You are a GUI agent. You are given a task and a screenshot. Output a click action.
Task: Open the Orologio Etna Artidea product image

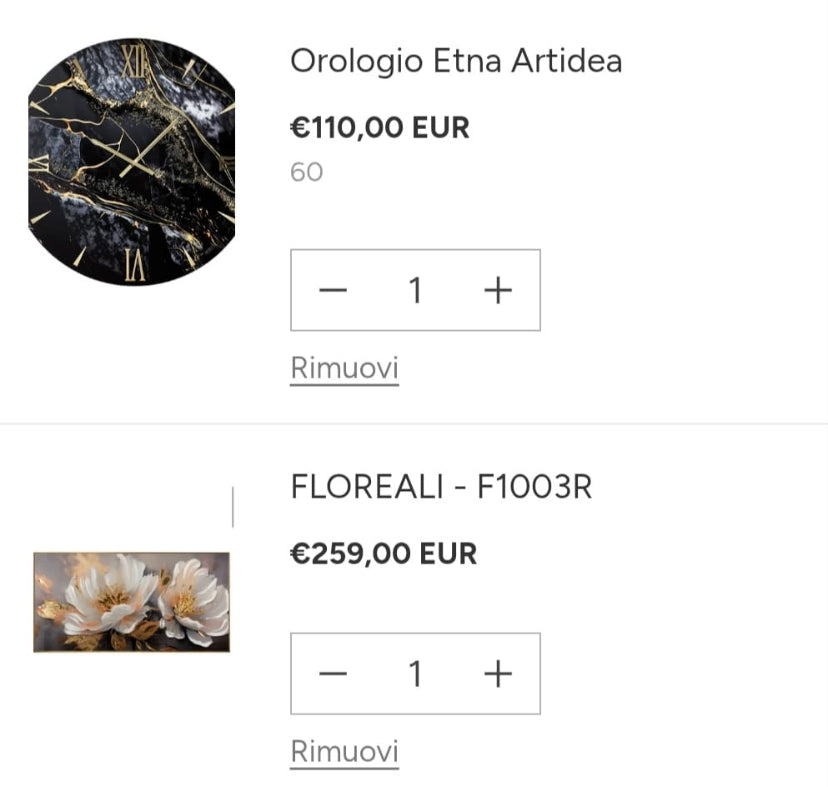(131, 162)
